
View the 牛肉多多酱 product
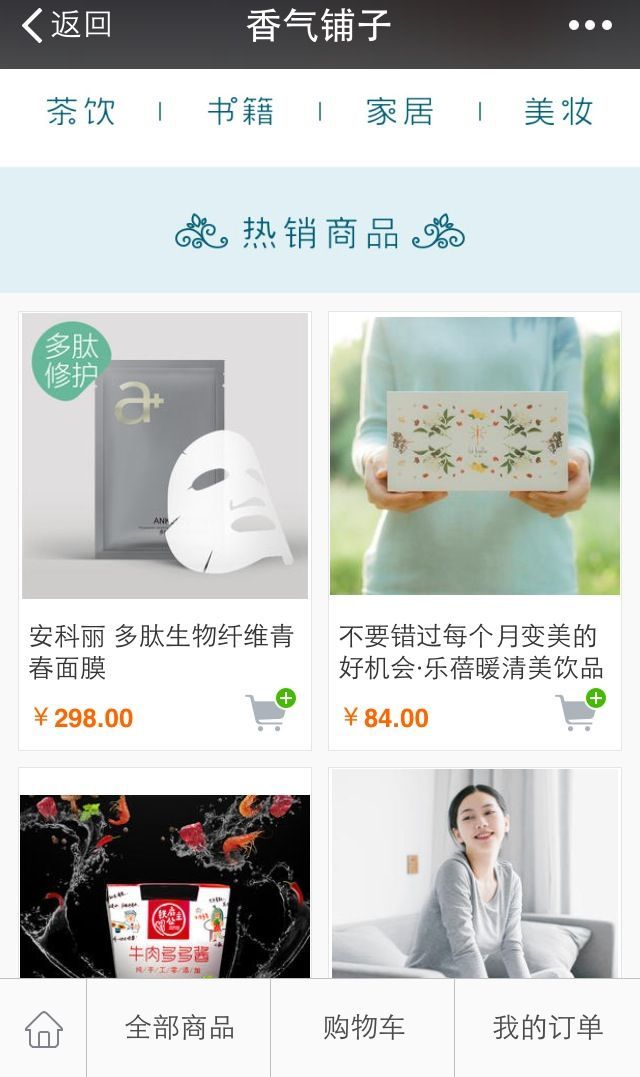coord(165,880)
